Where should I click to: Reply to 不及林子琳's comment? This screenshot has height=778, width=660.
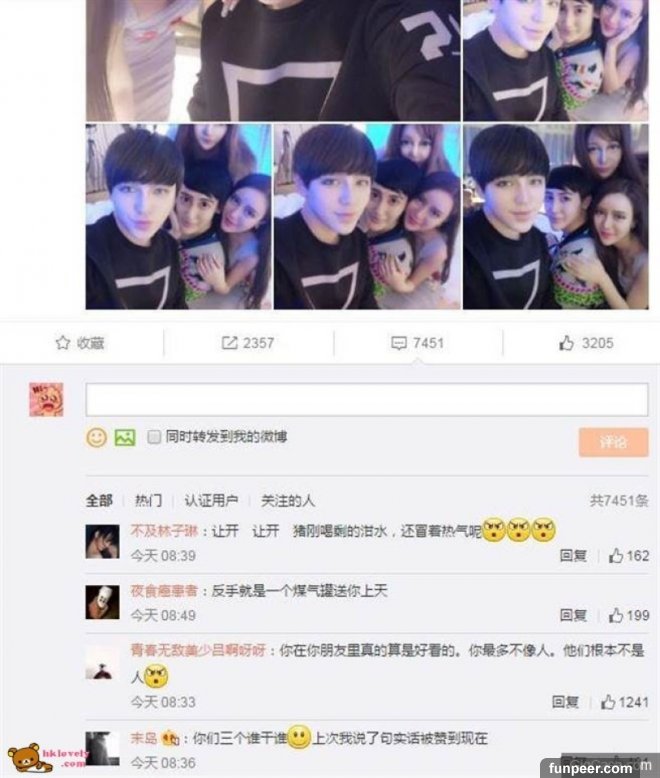pyautogui.click(x=573, y=556)
